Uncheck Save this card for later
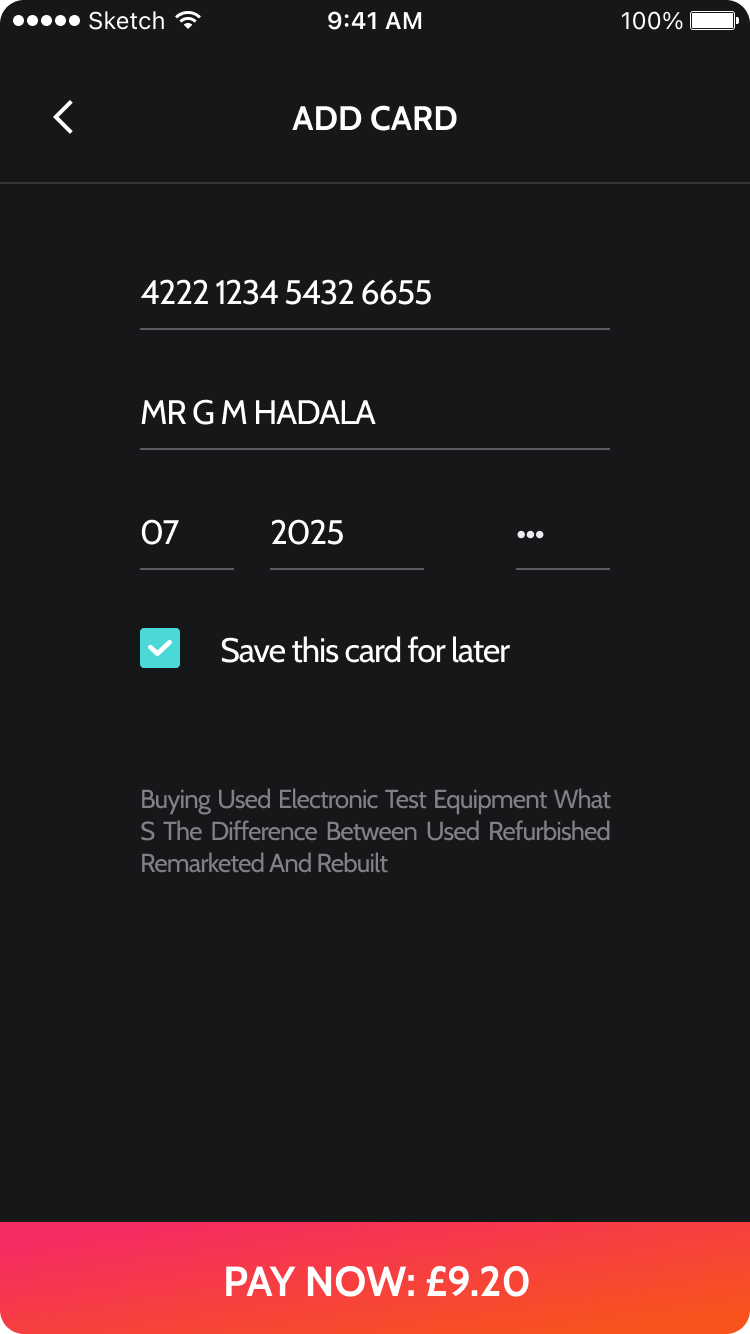 click(x=160, y=648)
